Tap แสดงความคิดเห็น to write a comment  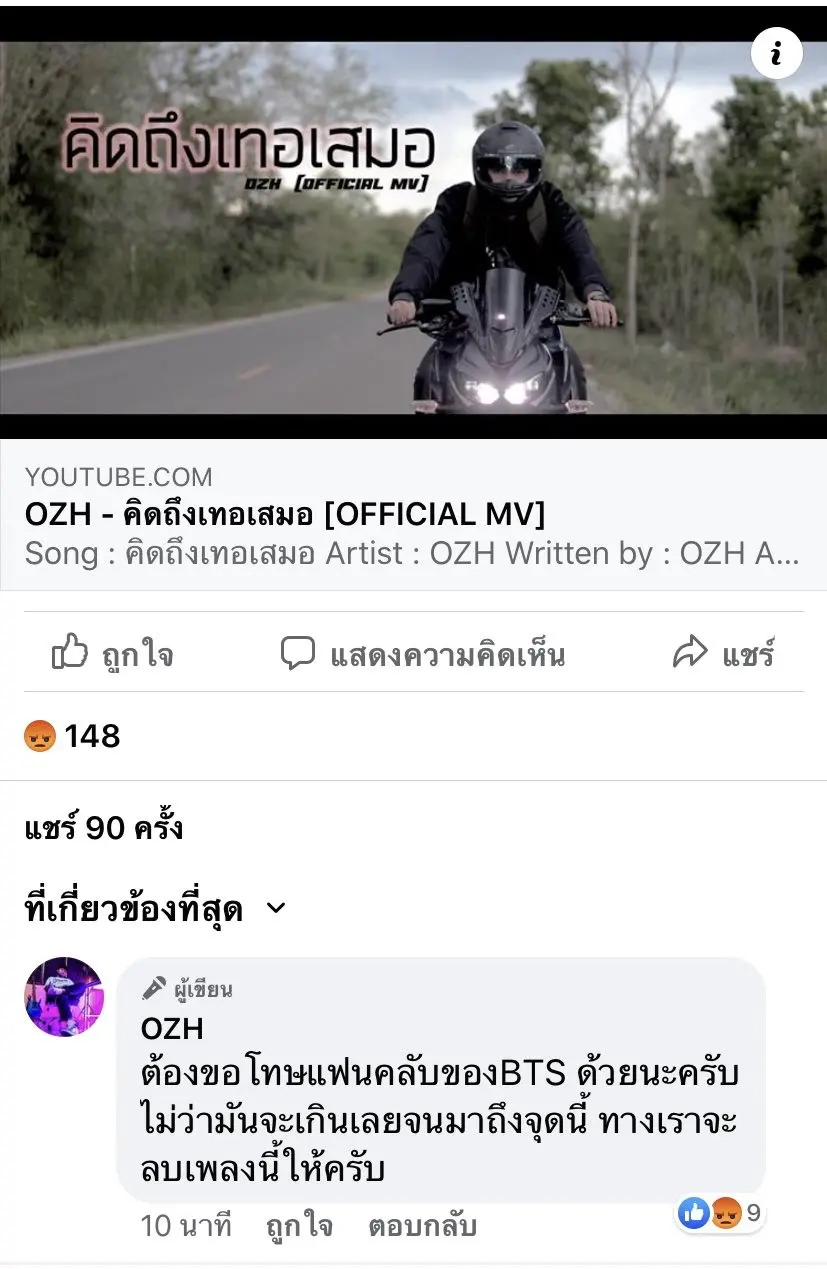[x=422, y=655]
